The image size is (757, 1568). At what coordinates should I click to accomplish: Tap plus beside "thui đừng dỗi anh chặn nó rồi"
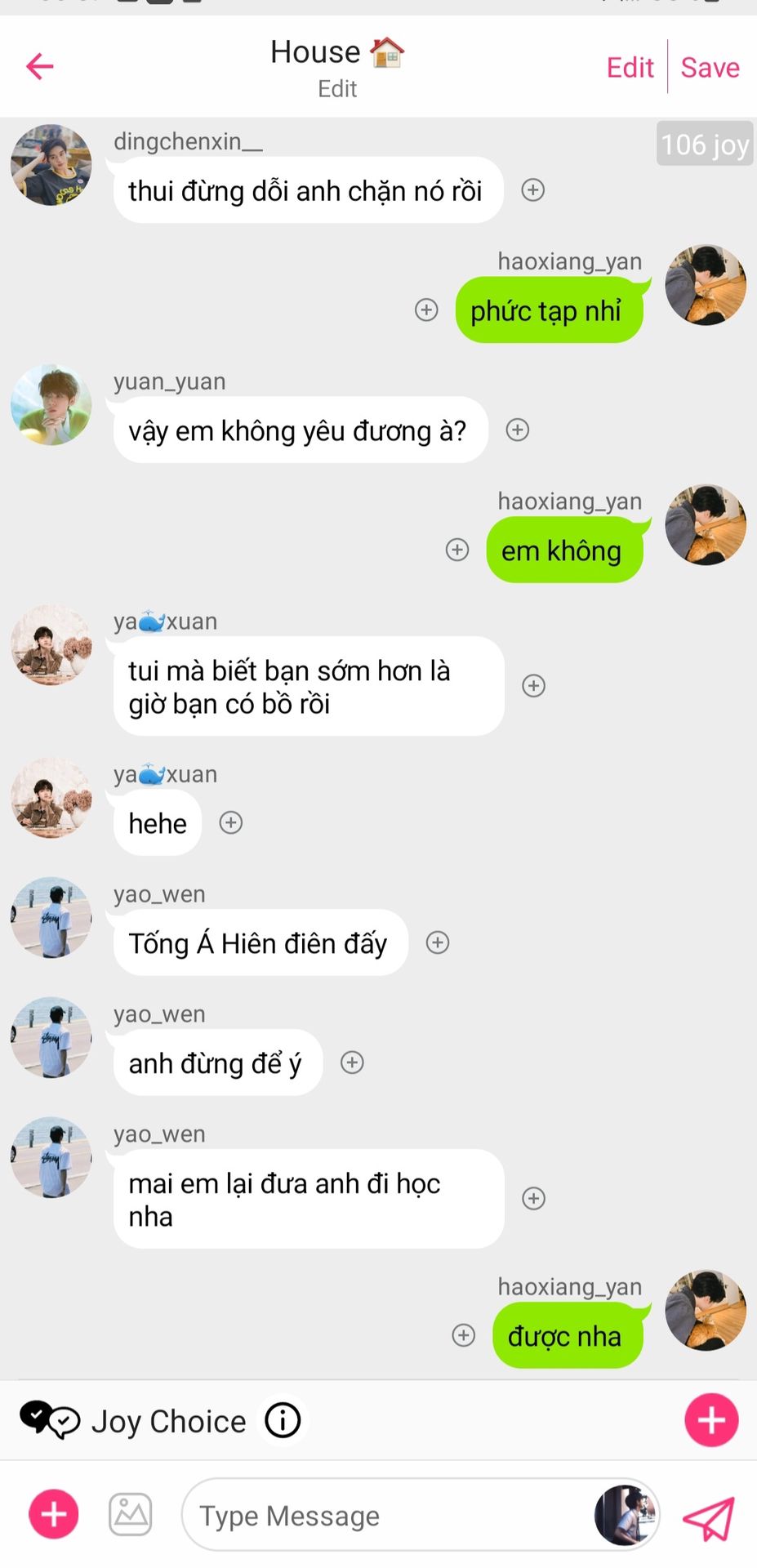[533, 190]
